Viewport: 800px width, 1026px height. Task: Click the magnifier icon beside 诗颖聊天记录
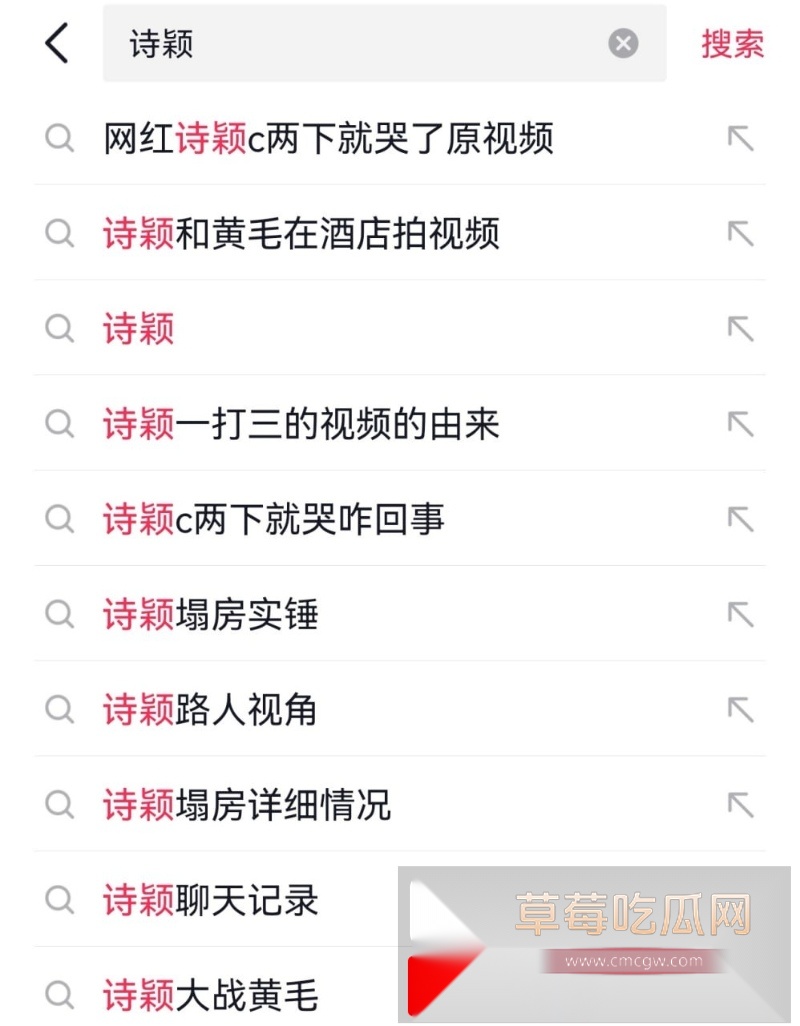pos(59,901)
